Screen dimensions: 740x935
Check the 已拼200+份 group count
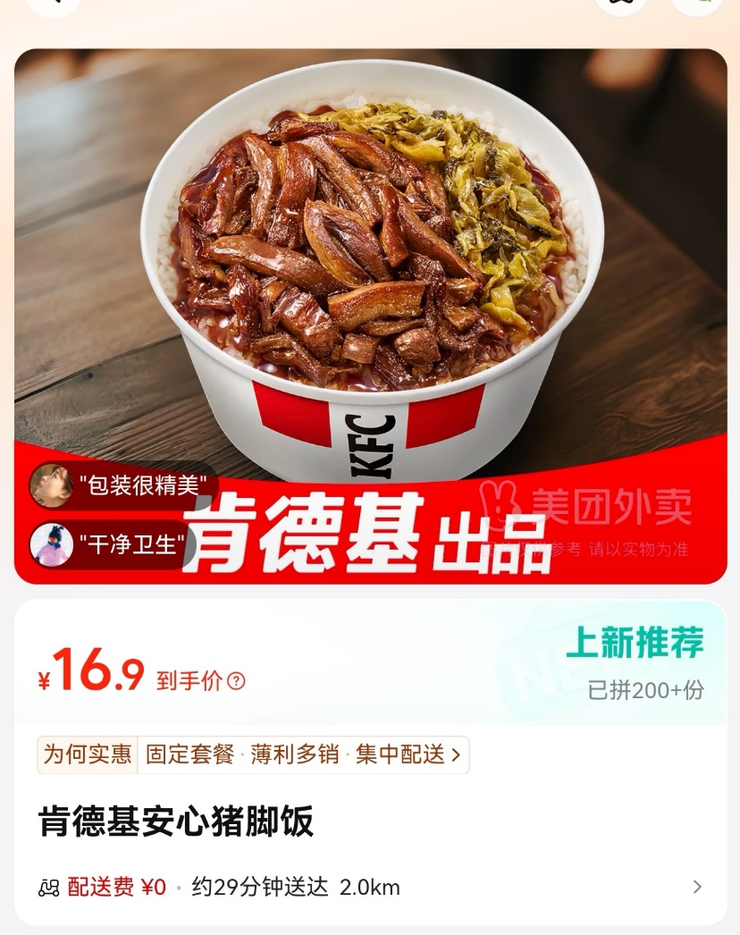pyautogui.click(x=645, y=690)
